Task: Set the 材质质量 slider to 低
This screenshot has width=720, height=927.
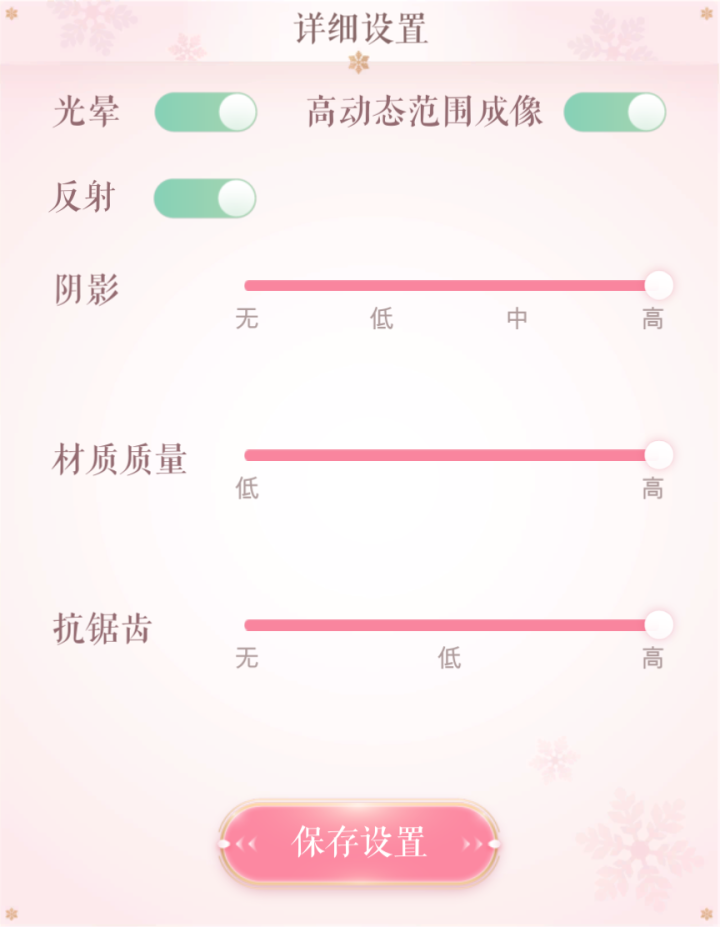Action: click(x=248, y=456)
